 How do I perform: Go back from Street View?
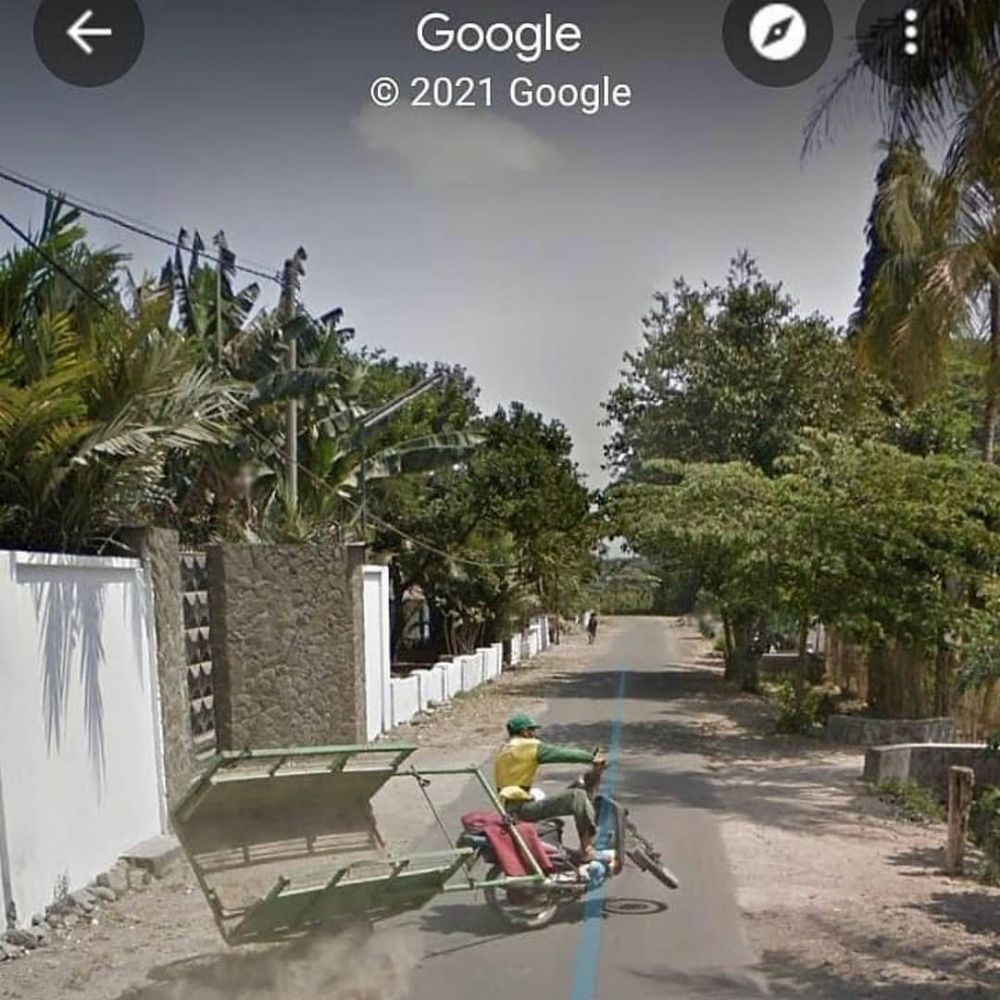point(88,33)
